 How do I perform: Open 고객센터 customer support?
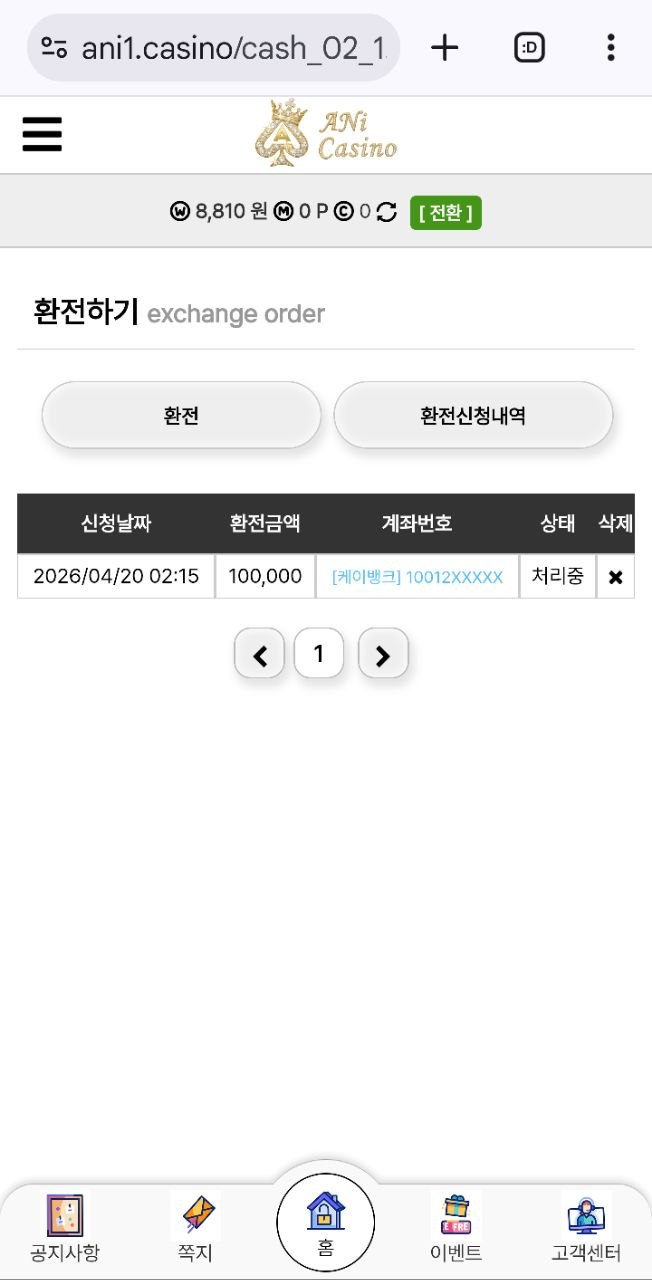(x=586, y=1228)
